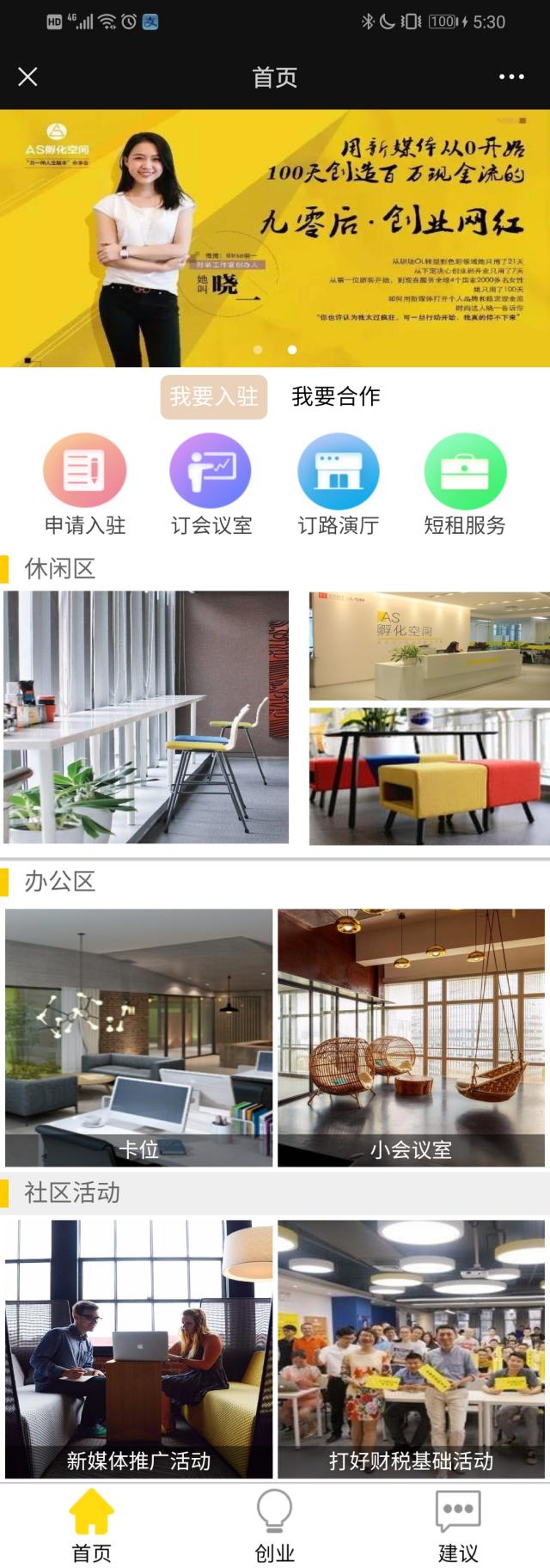Open 新媒体推广活动 community event
This screenshot has height=1568, width=550.
[138, 1348]
